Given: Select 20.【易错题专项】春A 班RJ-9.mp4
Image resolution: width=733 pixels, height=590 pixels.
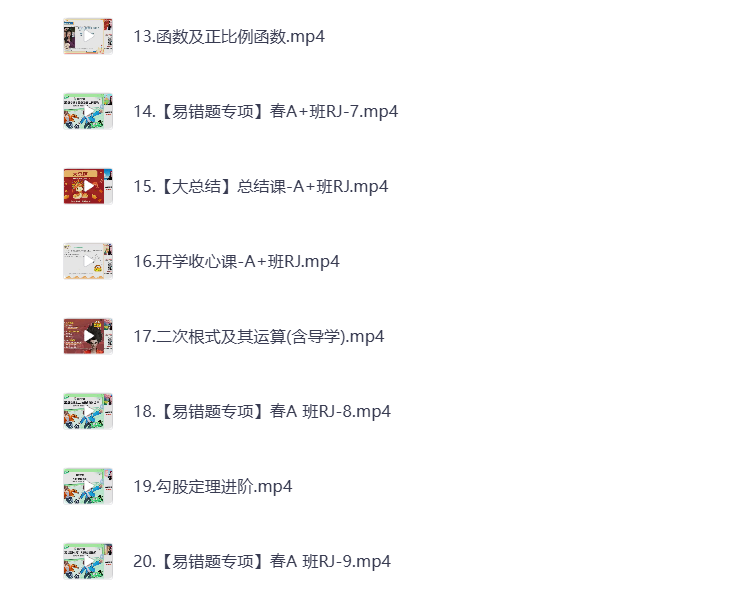Looking at the screenshot, I should pyautogui.click(x=261, y=562).
